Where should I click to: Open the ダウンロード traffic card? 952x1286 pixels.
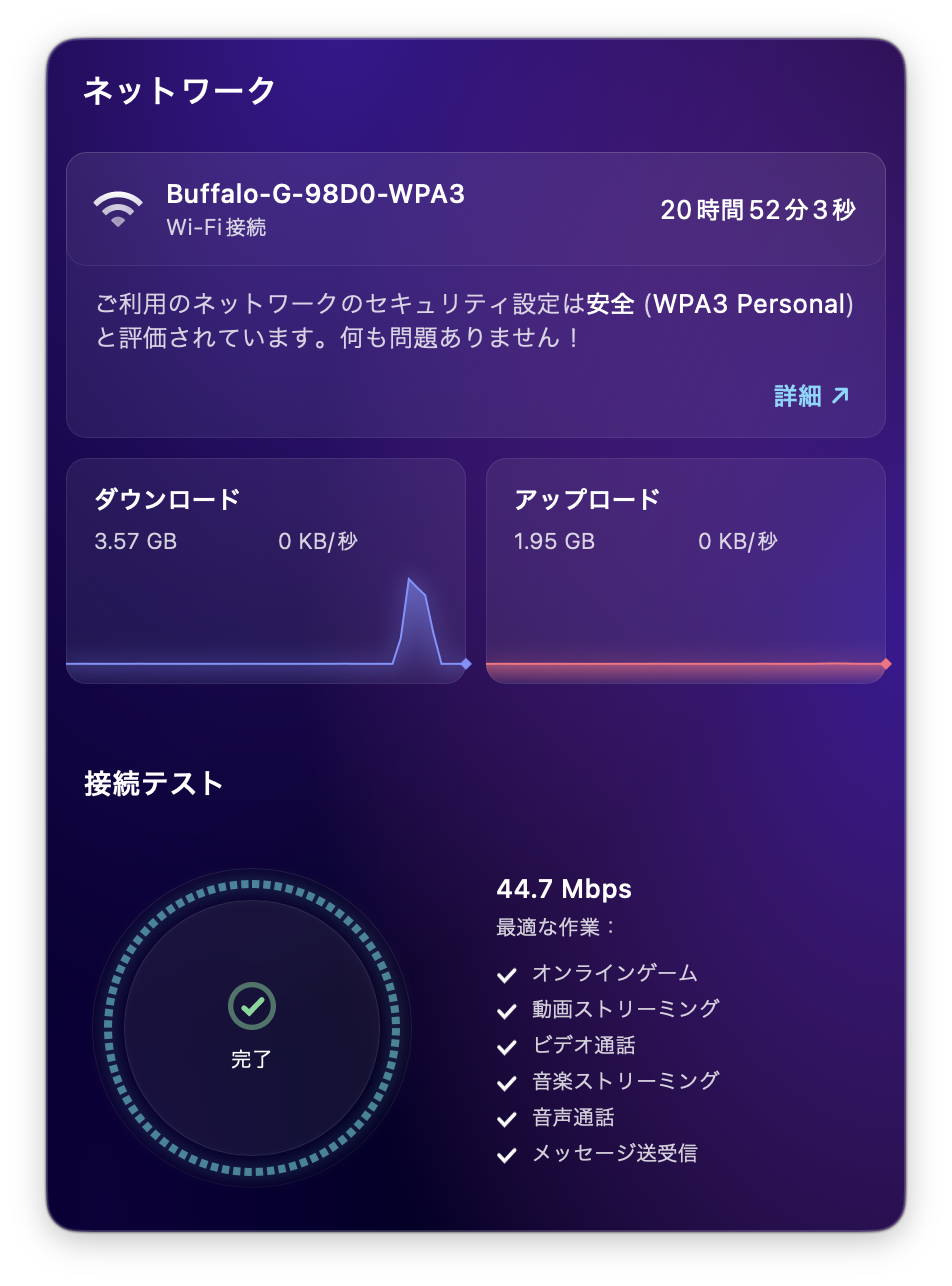tap(266, 570)
